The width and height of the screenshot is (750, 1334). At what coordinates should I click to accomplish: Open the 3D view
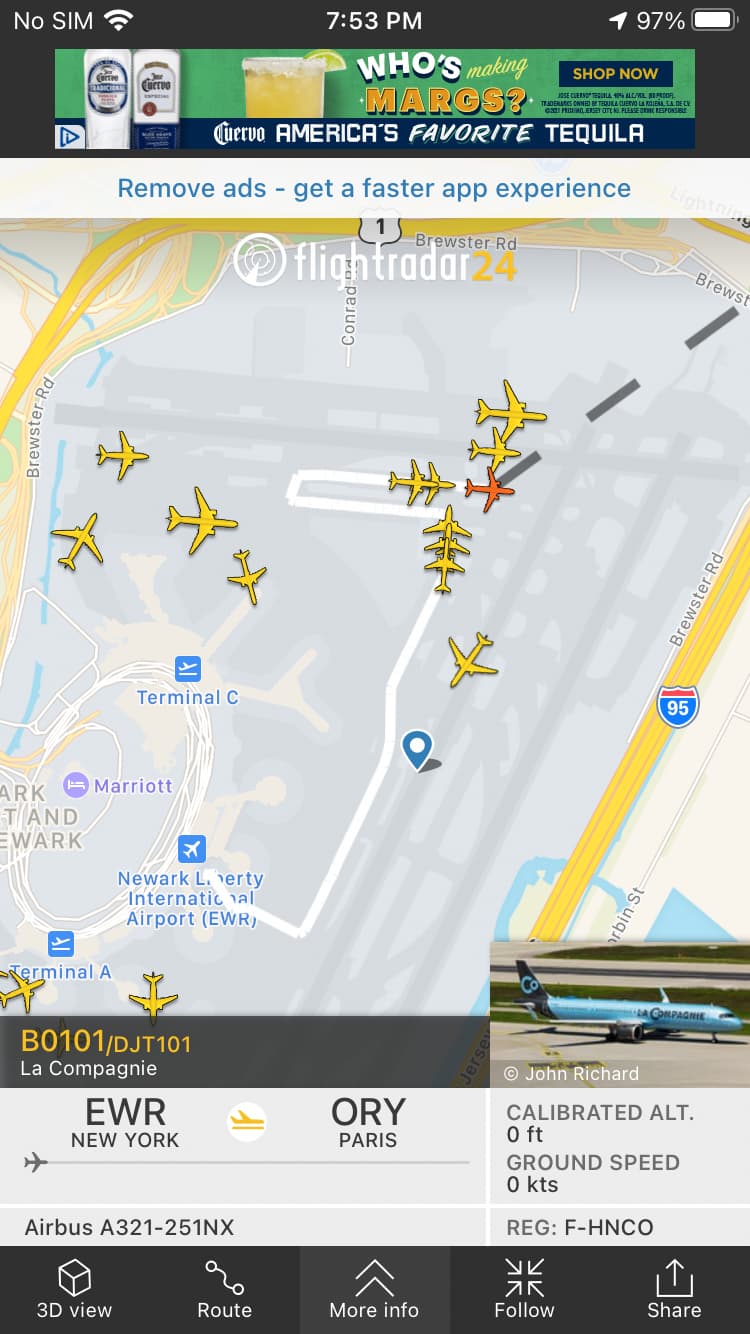74,1290
